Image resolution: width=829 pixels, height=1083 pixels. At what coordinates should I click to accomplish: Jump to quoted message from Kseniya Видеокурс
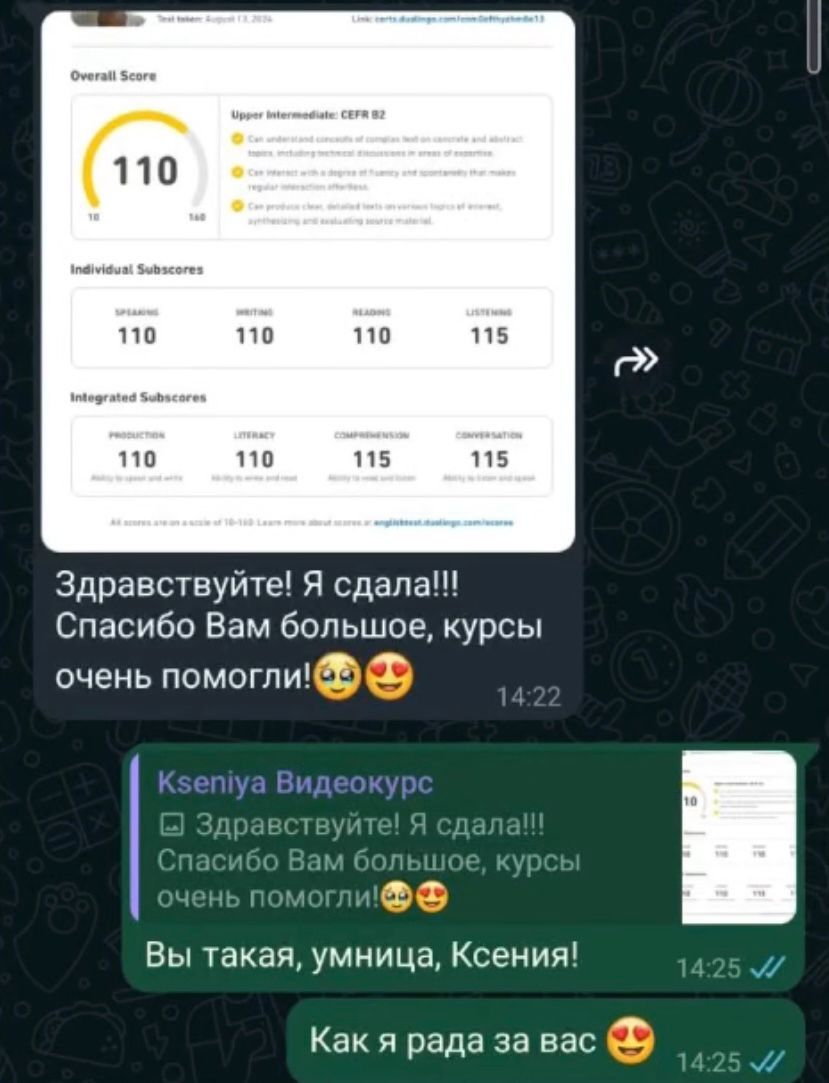point(400,838)
